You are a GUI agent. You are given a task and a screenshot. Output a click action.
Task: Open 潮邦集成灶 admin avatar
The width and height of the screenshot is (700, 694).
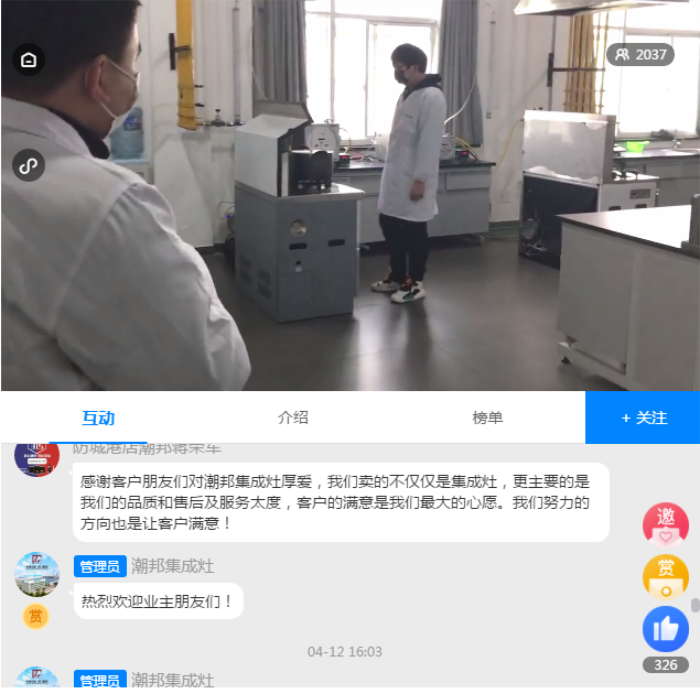(37, 574)
